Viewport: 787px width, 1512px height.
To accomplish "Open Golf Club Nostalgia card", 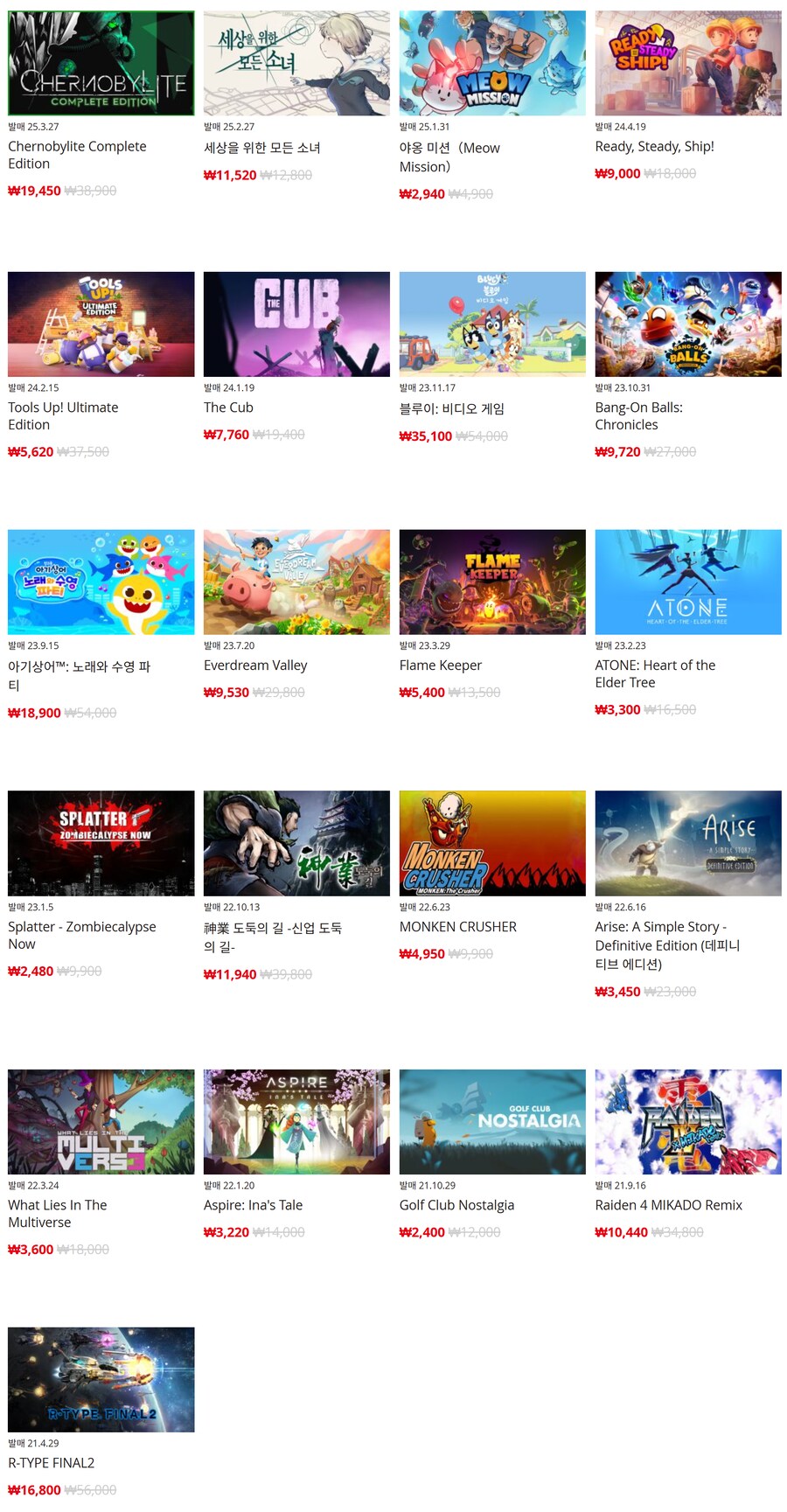I will click(x=492, y=1121).
